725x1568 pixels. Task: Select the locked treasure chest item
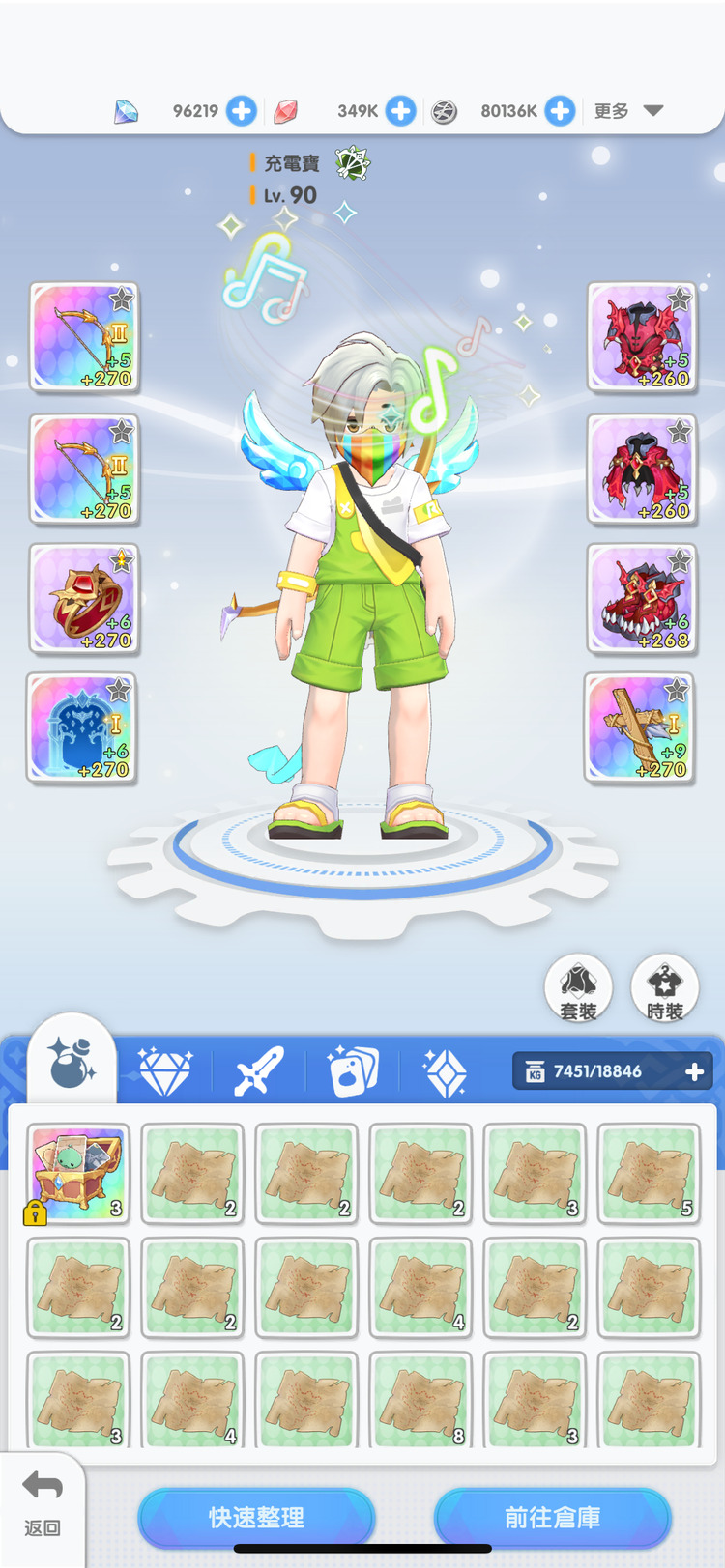click(x=78, y=1173)
